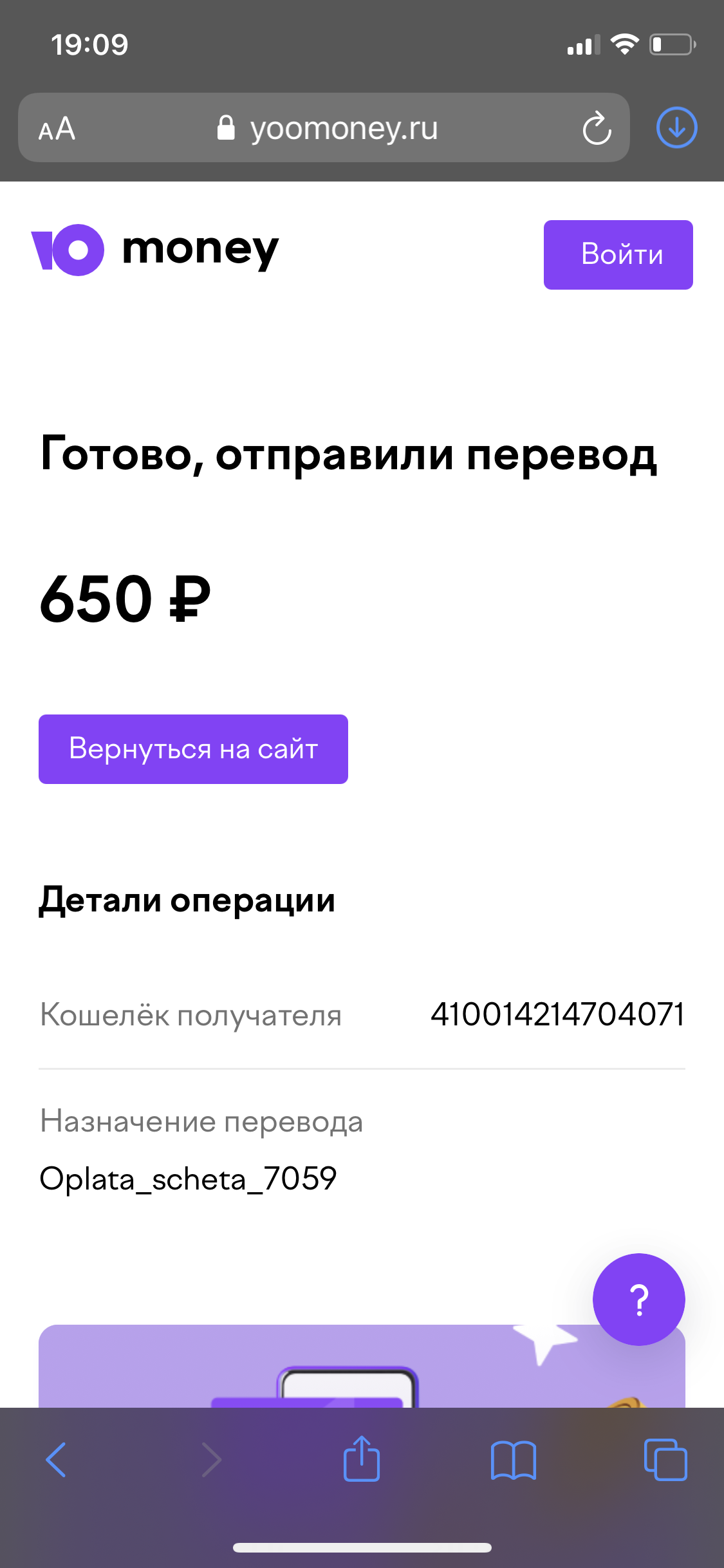Open the help question mark button
The width and height of the screenshot is (724, 1568).
(638, 1300)
